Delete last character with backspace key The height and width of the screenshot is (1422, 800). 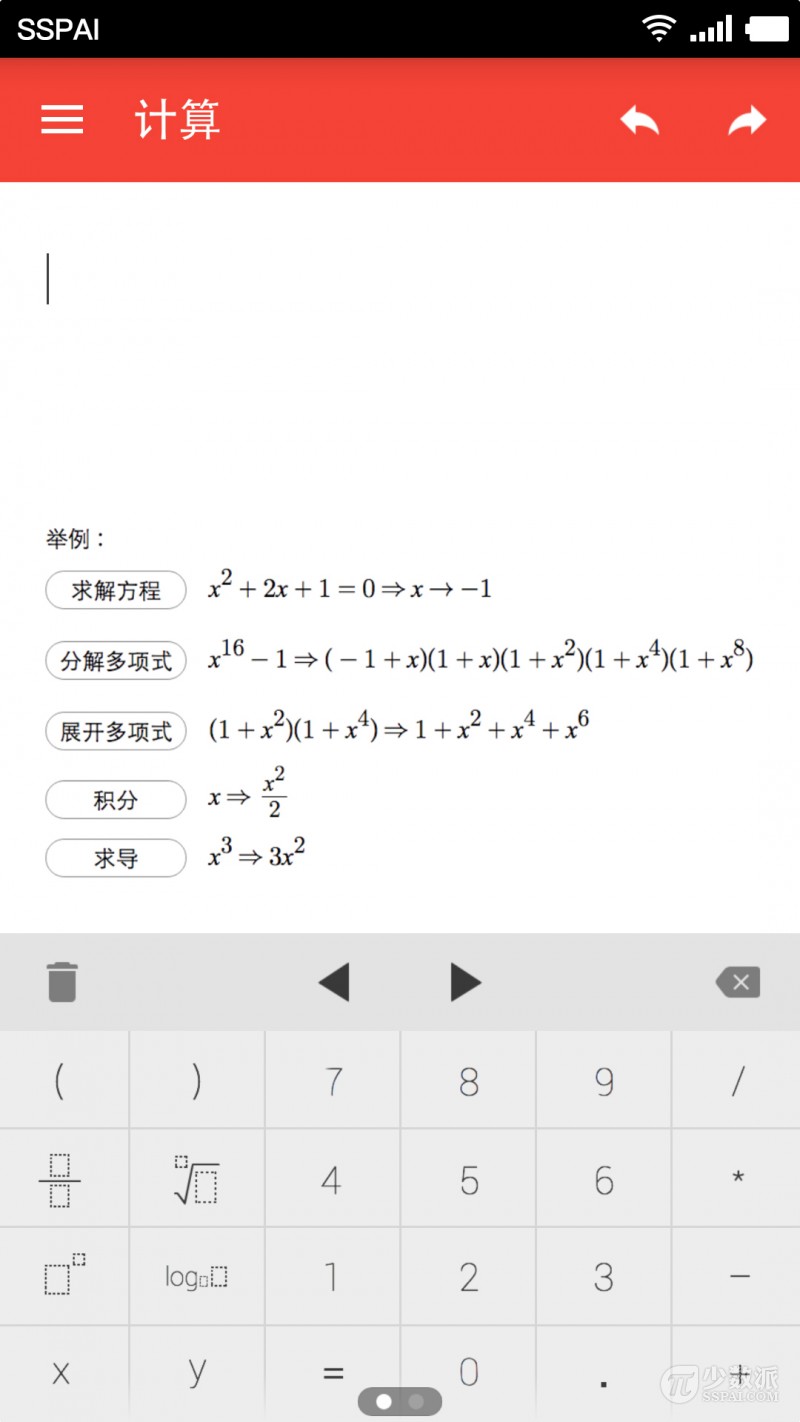pos(739,982)
